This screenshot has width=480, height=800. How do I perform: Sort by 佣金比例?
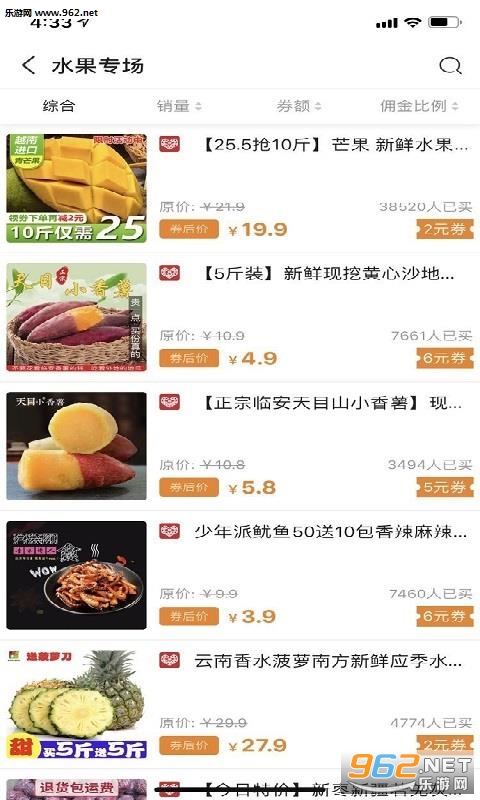[x=419, y=106]
